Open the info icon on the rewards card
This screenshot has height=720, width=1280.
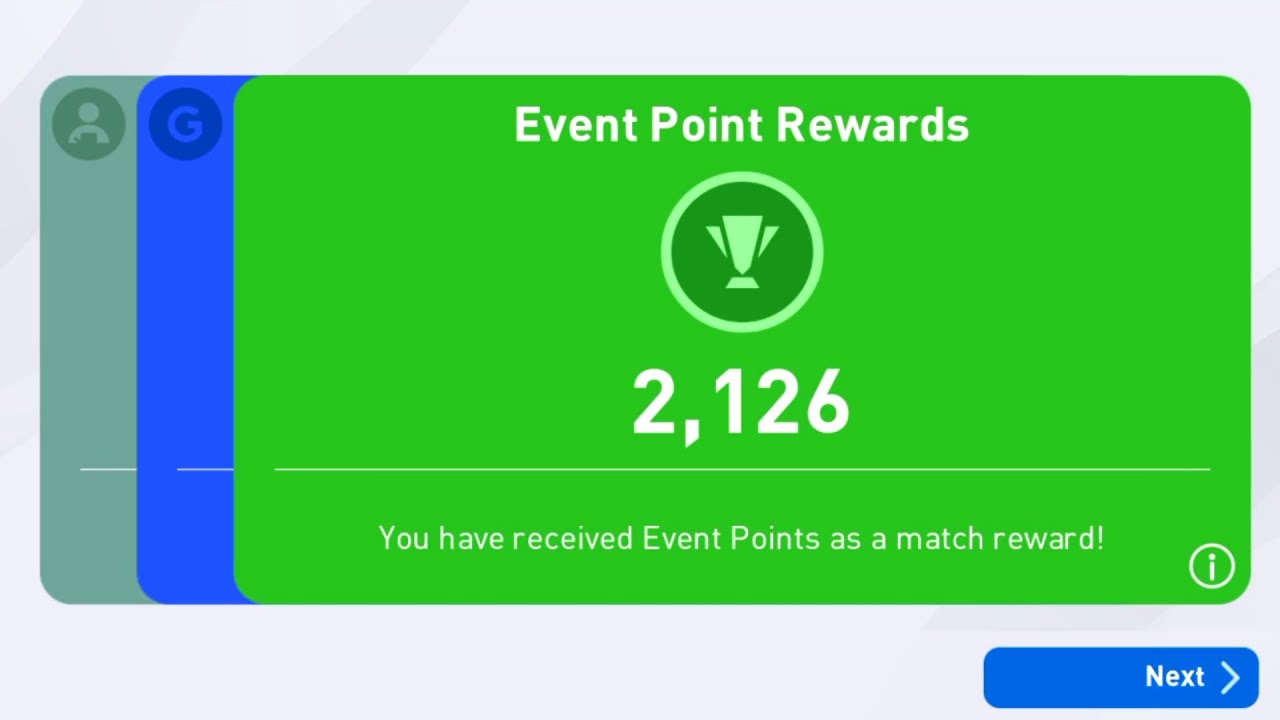pyautogui.click(x=1211, y=567)
